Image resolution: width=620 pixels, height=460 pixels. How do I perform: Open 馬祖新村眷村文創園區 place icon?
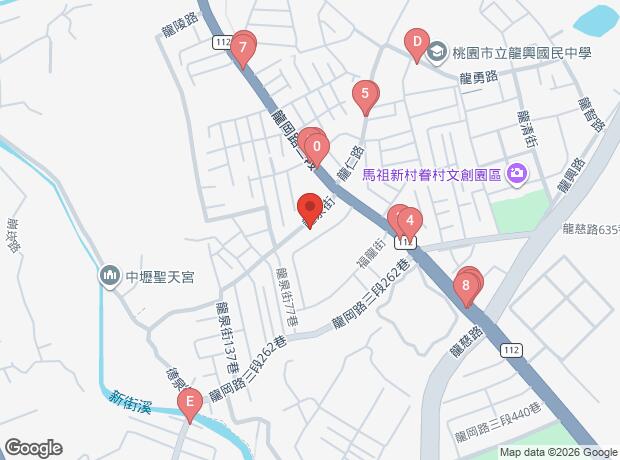(x=516, y=174)
